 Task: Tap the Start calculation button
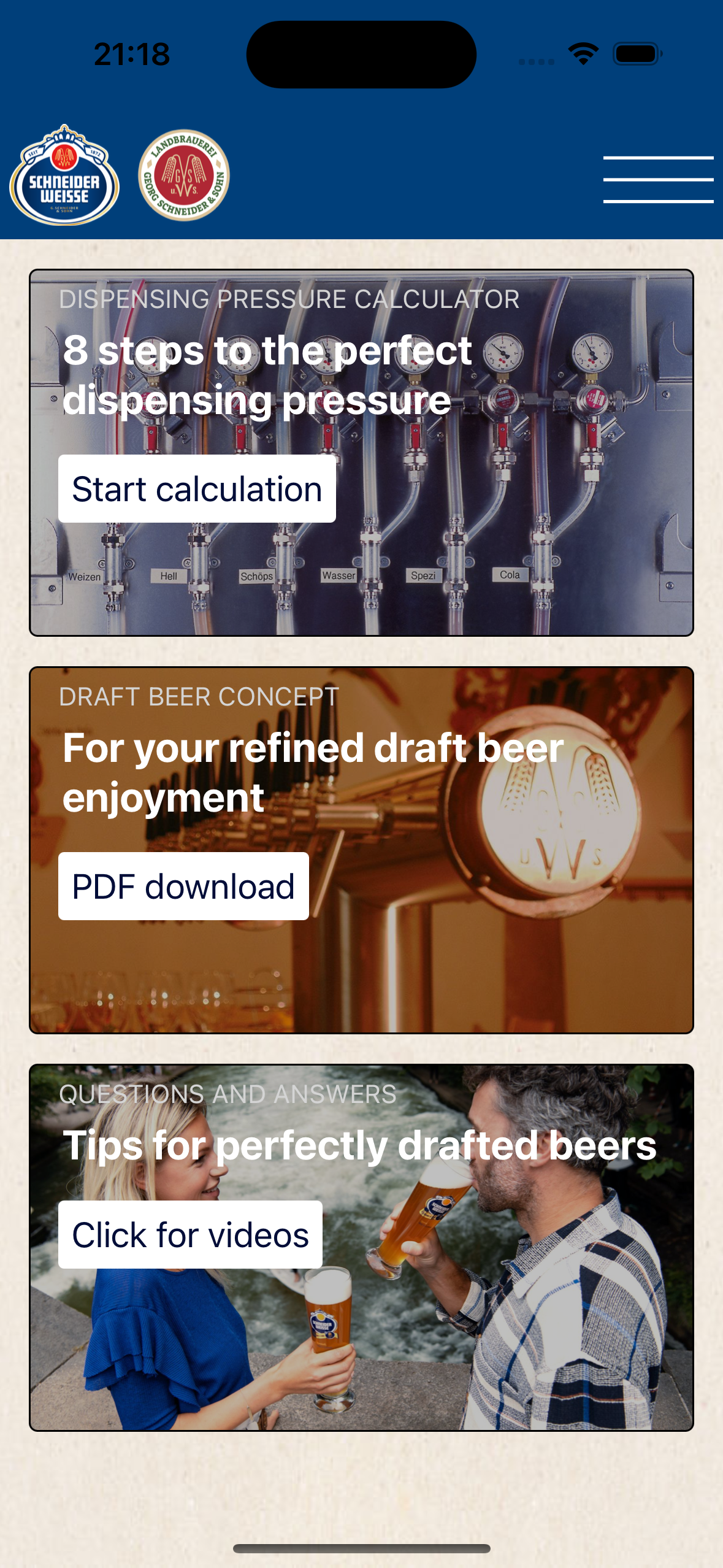point(197,489)
